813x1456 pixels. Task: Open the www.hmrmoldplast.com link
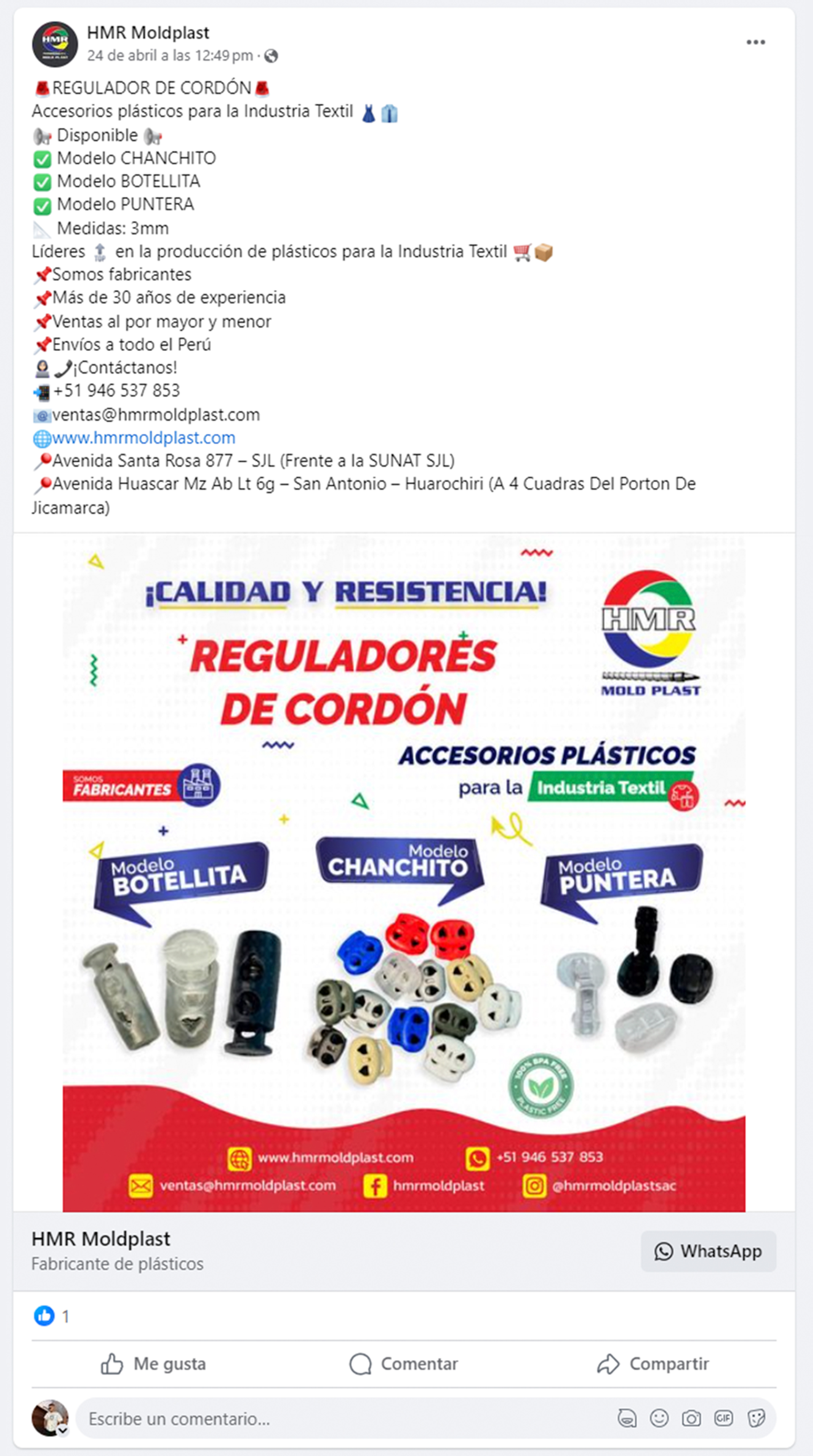click(144, 438)
